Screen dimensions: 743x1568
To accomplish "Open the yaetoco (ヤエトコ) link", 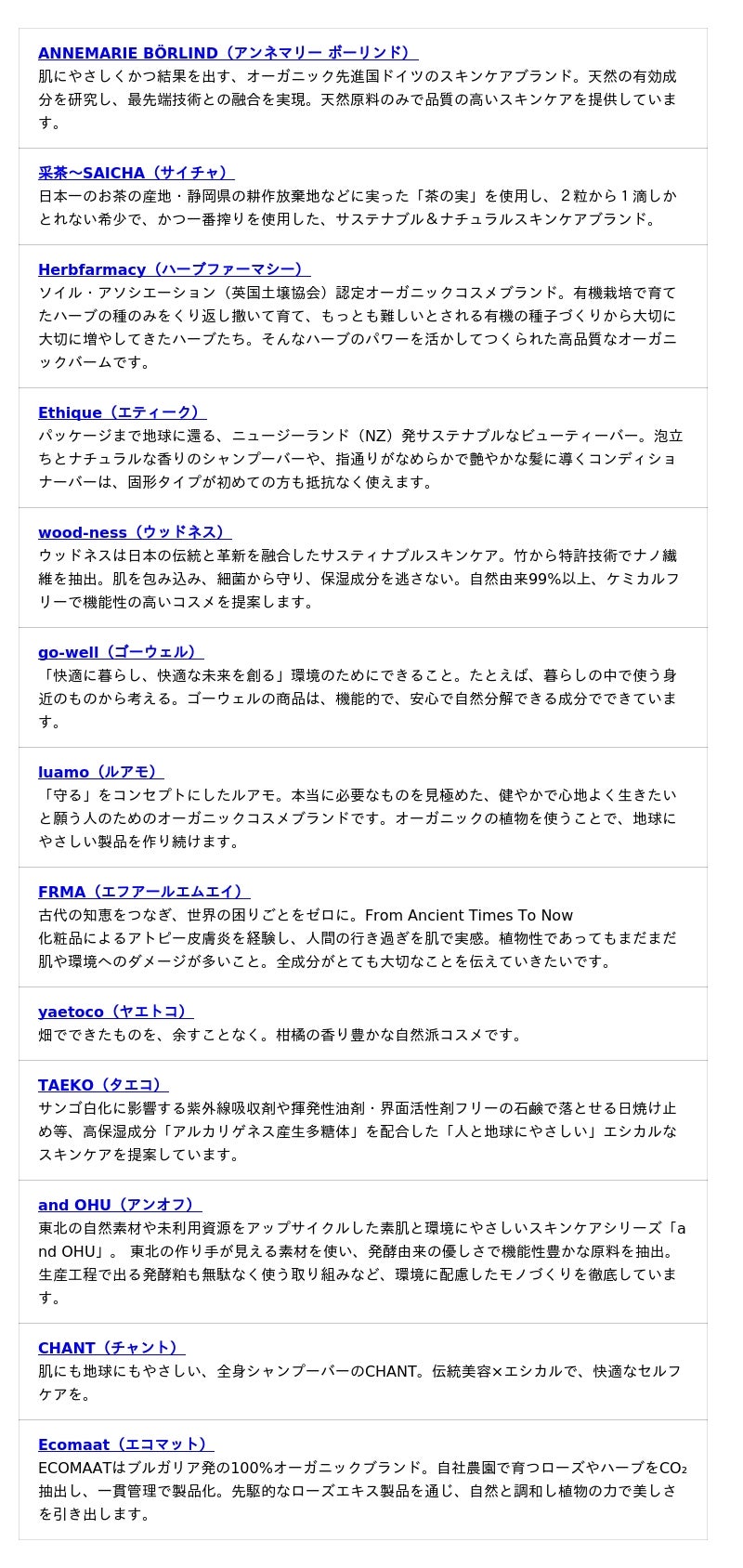I will pos(115,1012).
